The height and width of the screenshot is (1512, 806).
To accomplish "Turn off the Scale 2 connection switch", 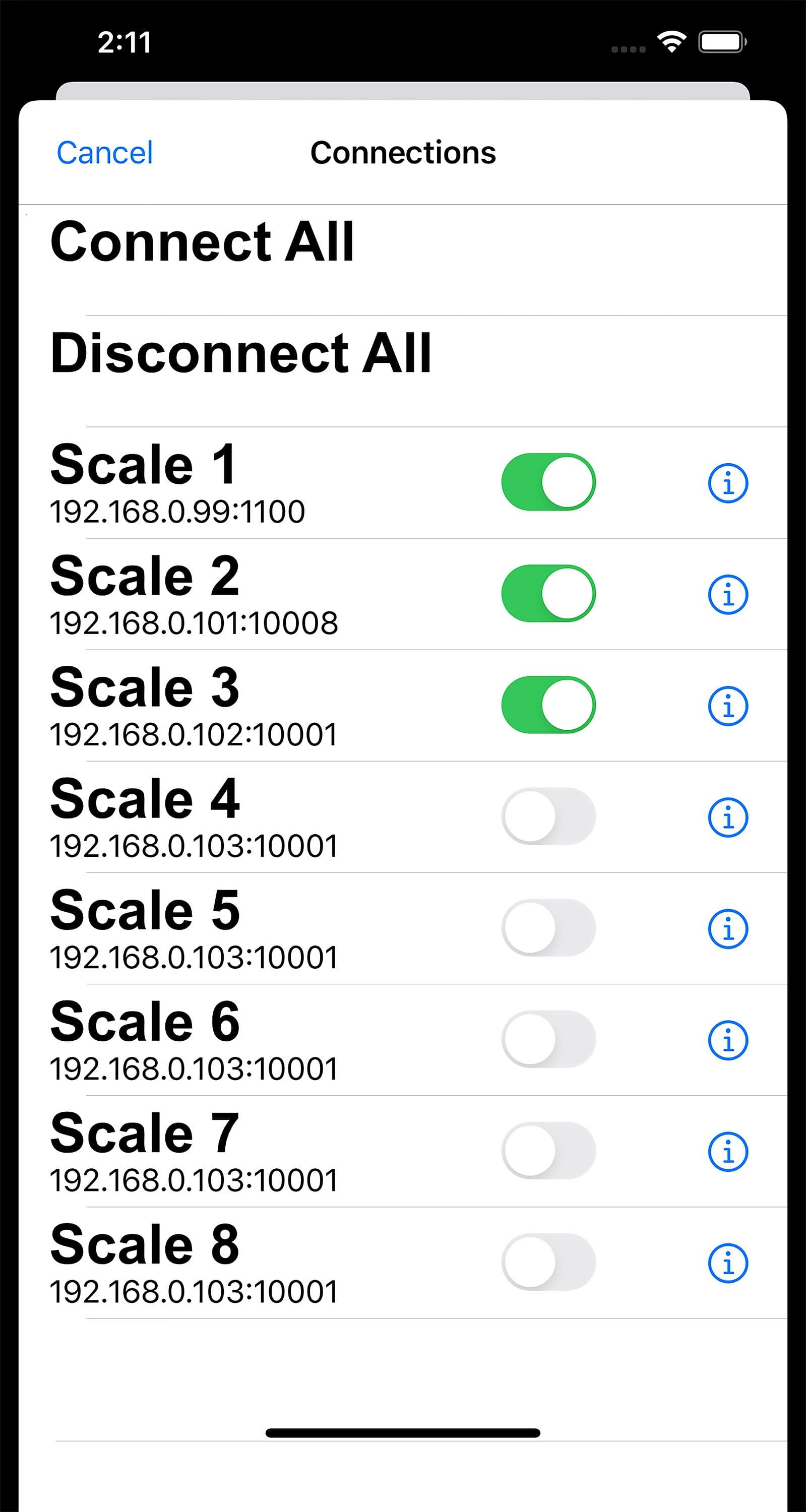I will pos(547,593).
